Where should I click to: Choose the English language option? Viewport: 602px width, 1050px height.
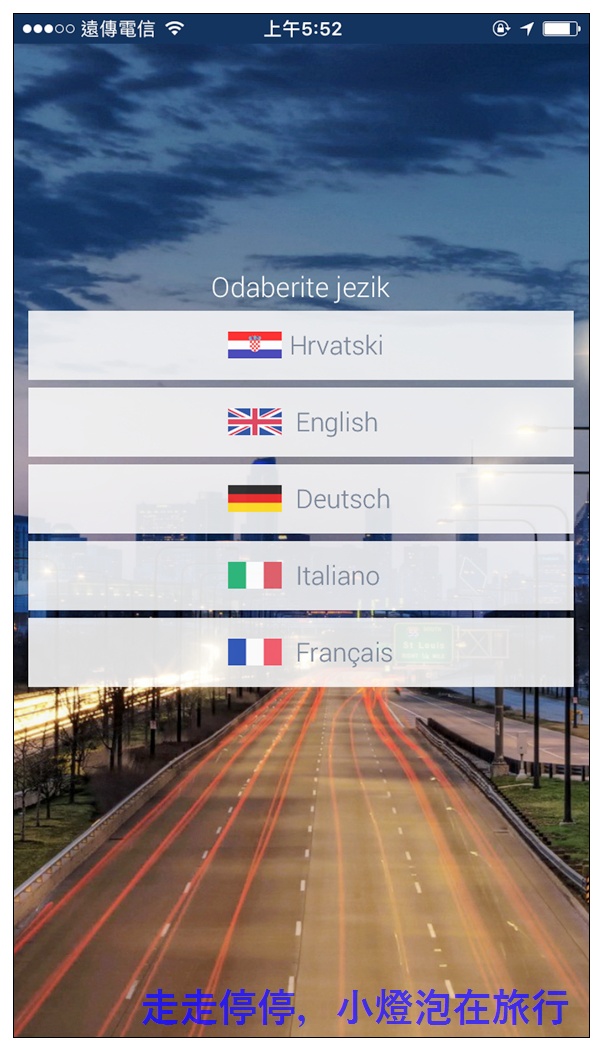(301, 422)
